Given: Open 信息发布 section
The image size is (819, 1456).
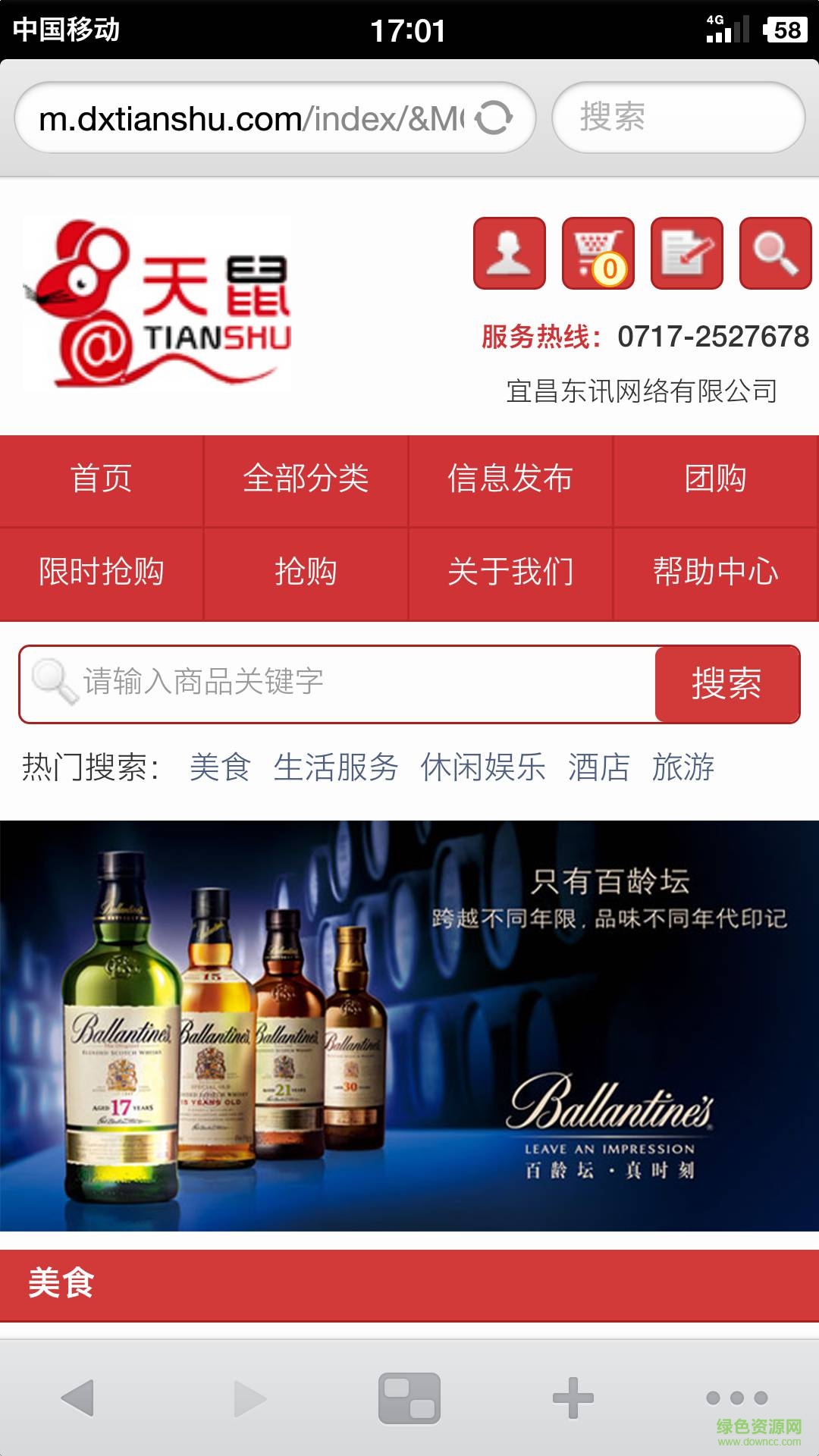Looking at the screenshot, I should click(510, 479).
